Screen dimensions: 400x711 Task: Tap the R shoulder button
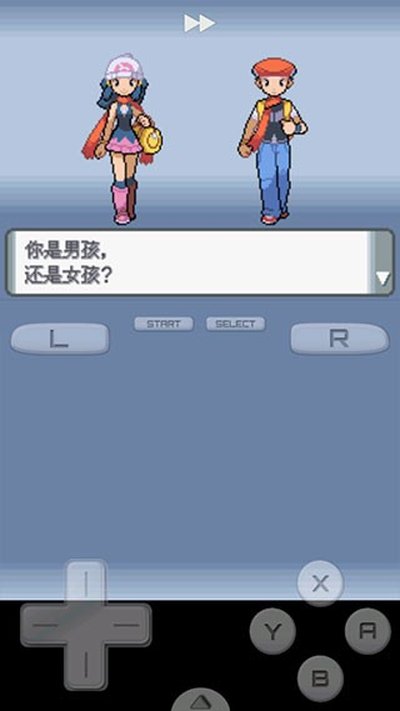point(340,339)
